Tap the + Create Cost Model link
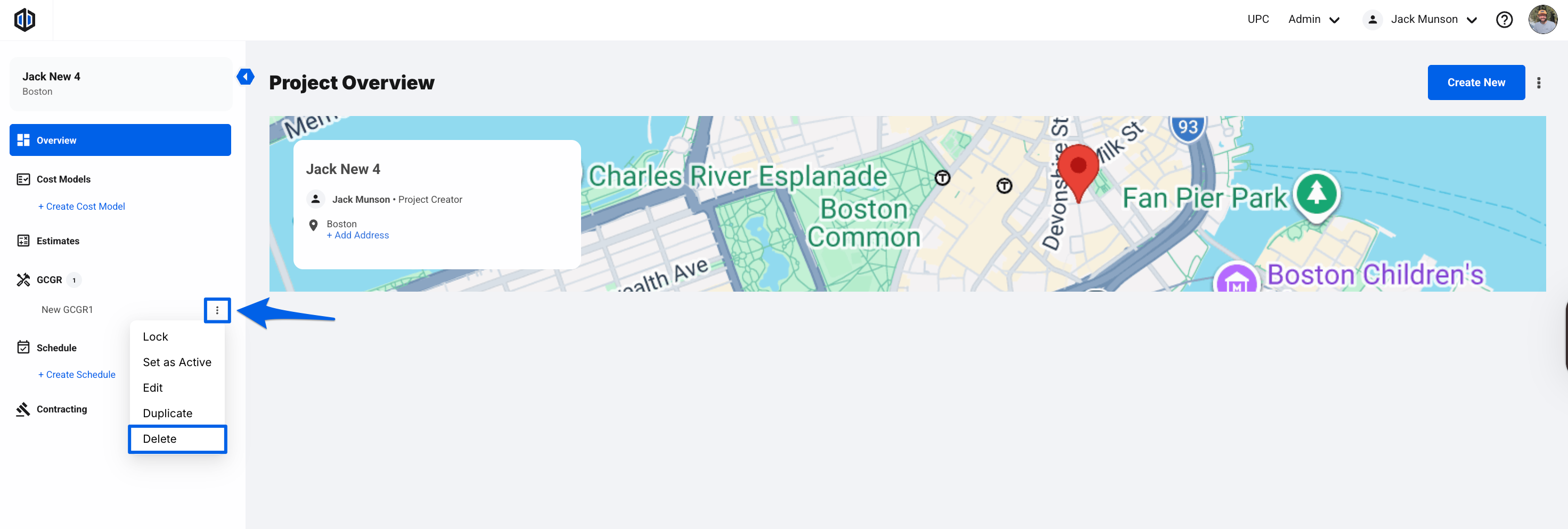 (81, 206)
